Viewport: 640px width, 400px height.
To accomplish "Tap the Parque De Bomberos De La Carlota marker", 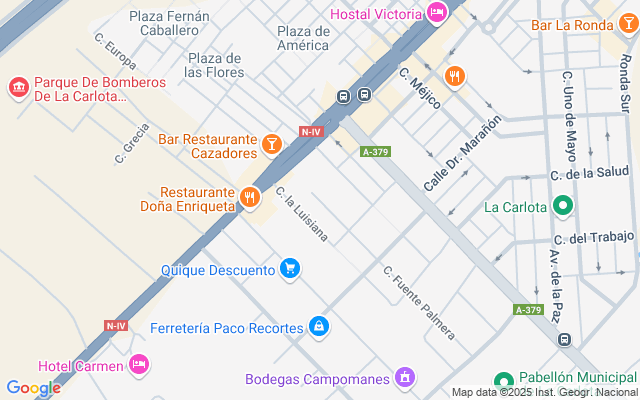I will coord(18,89).
